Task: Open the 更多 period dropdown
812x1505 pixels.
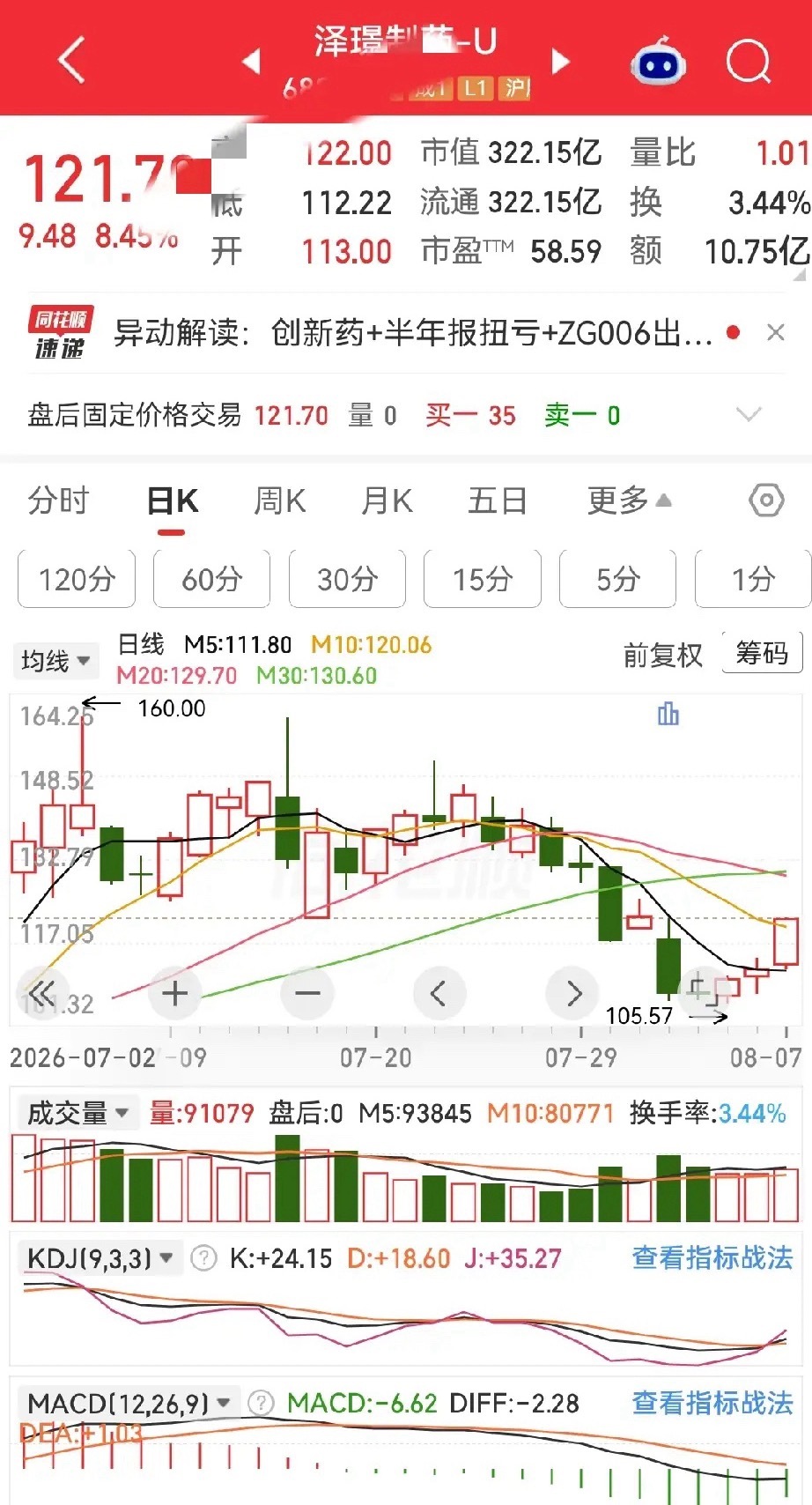Action: pyautogui.click(x=629, y=500)
